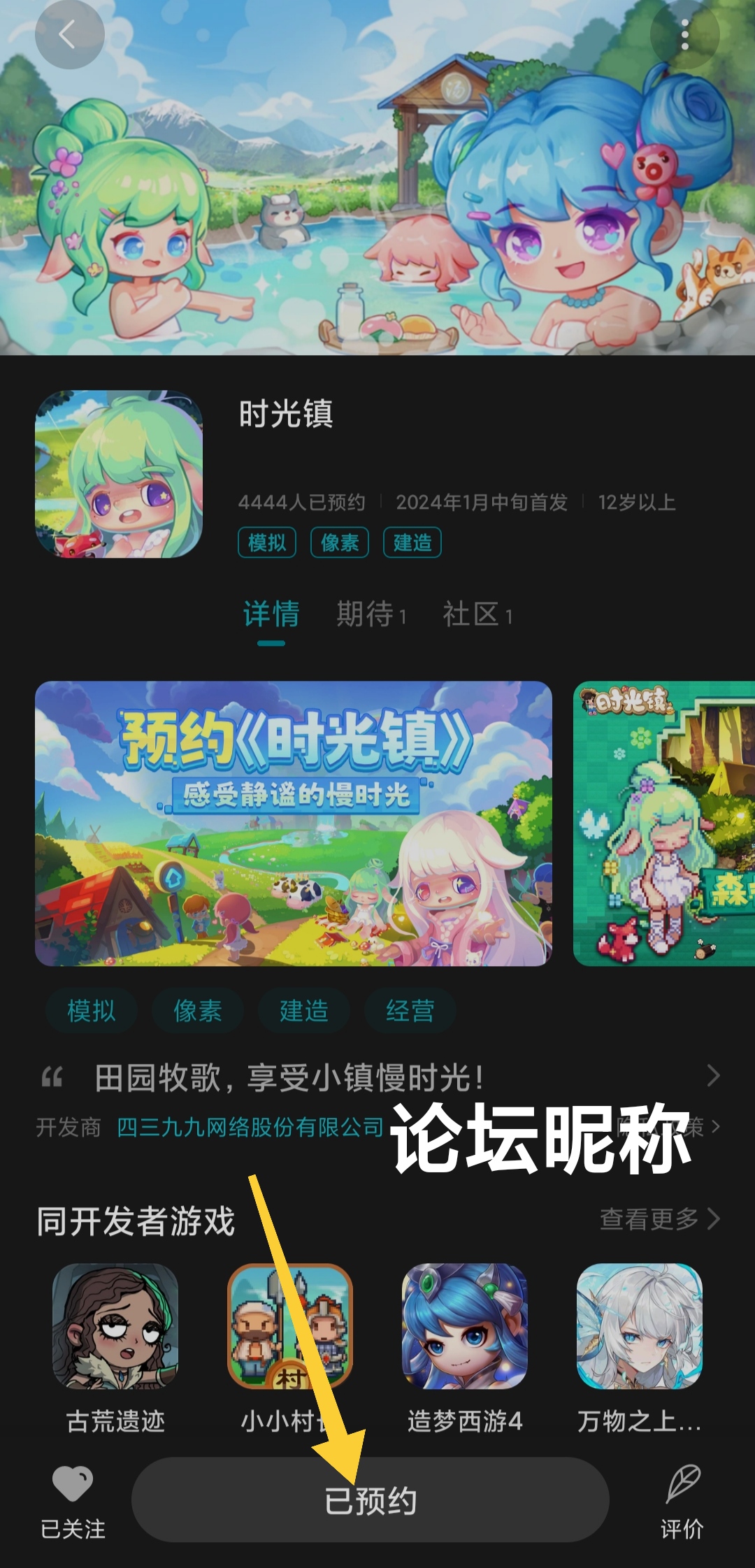Select the 详情 tab
Viewport: 755px width, 1568px height.
tap(271, 614)
